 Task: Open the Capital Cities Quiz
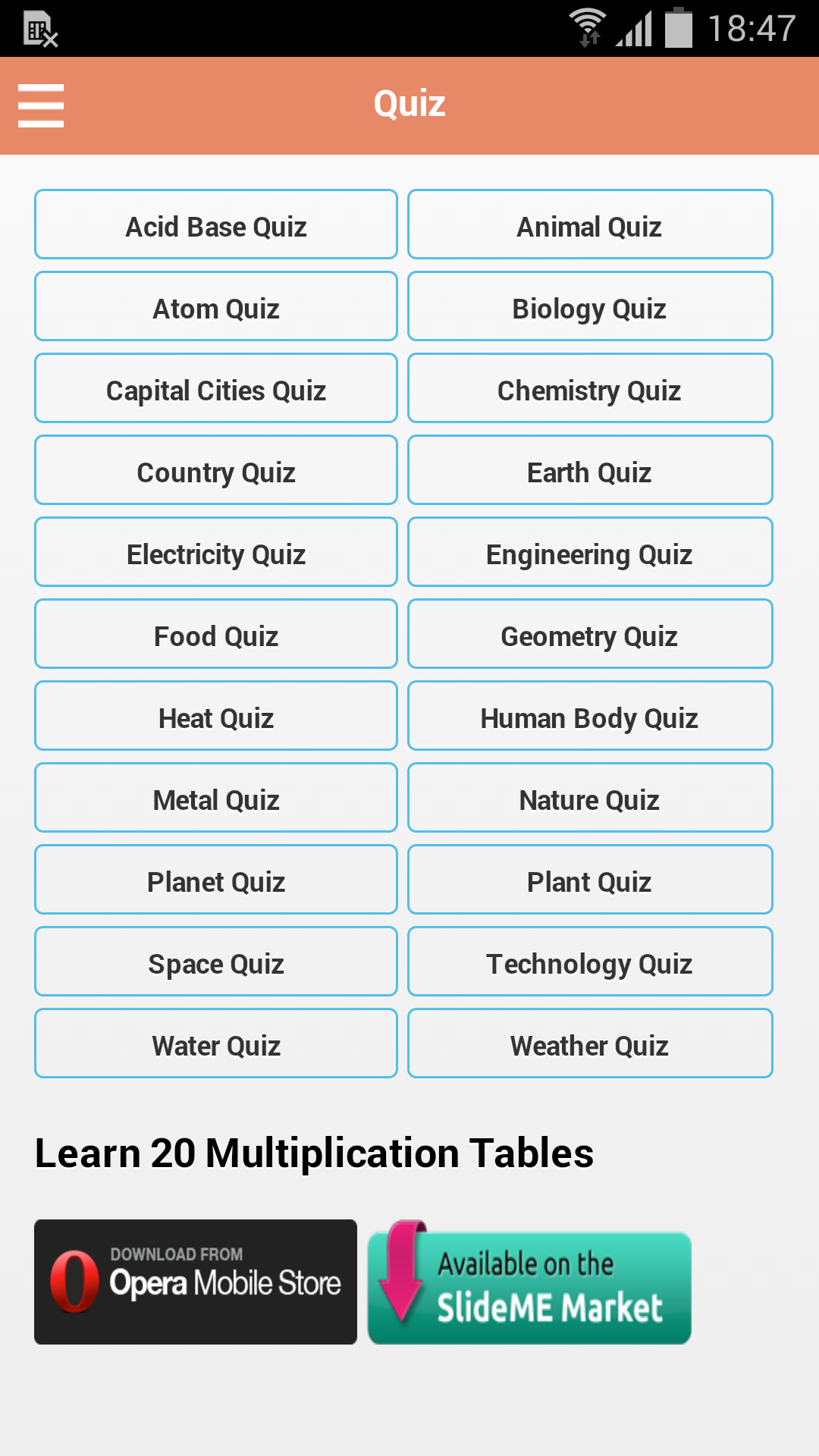[215, 388]
